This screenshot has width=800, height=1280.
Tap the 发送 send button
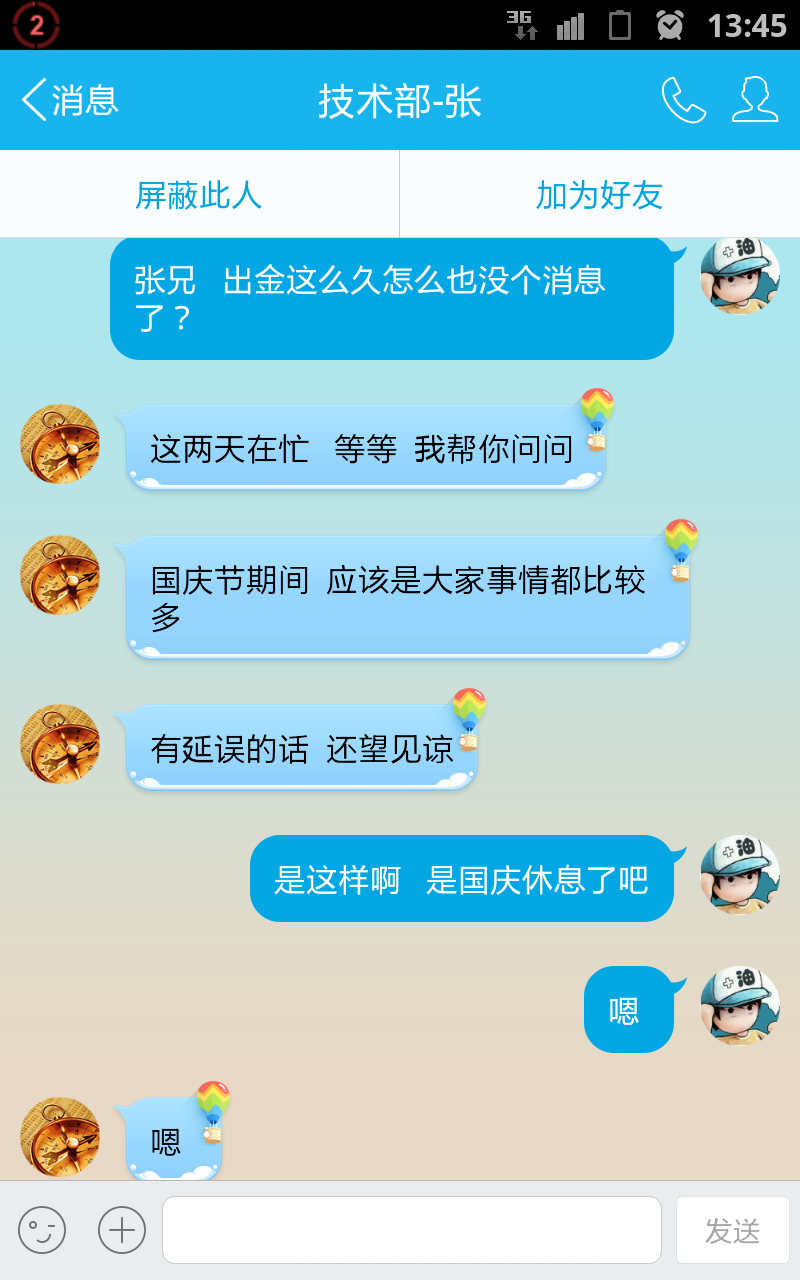[732, 1230]
